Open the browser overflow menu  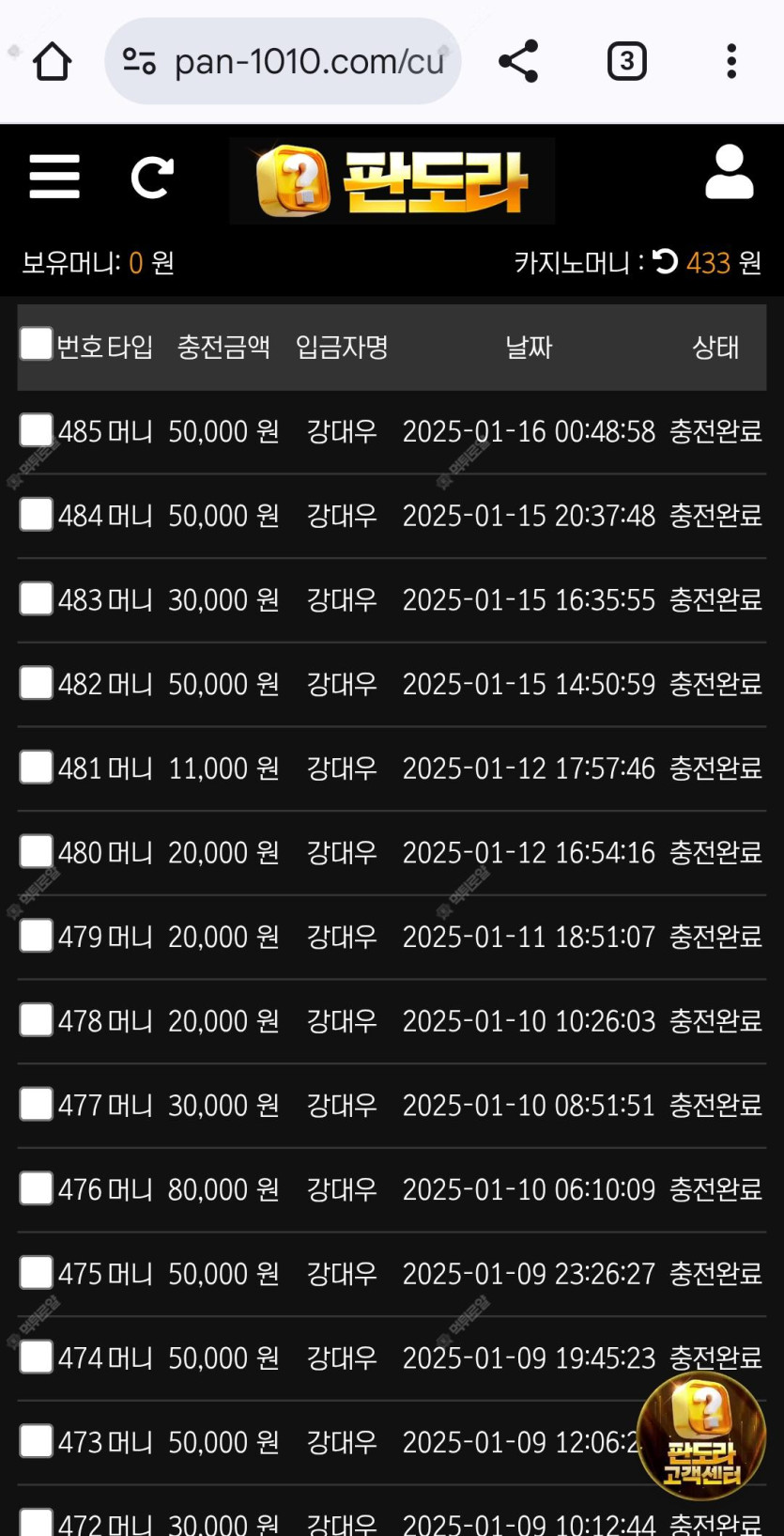(731, 62)
